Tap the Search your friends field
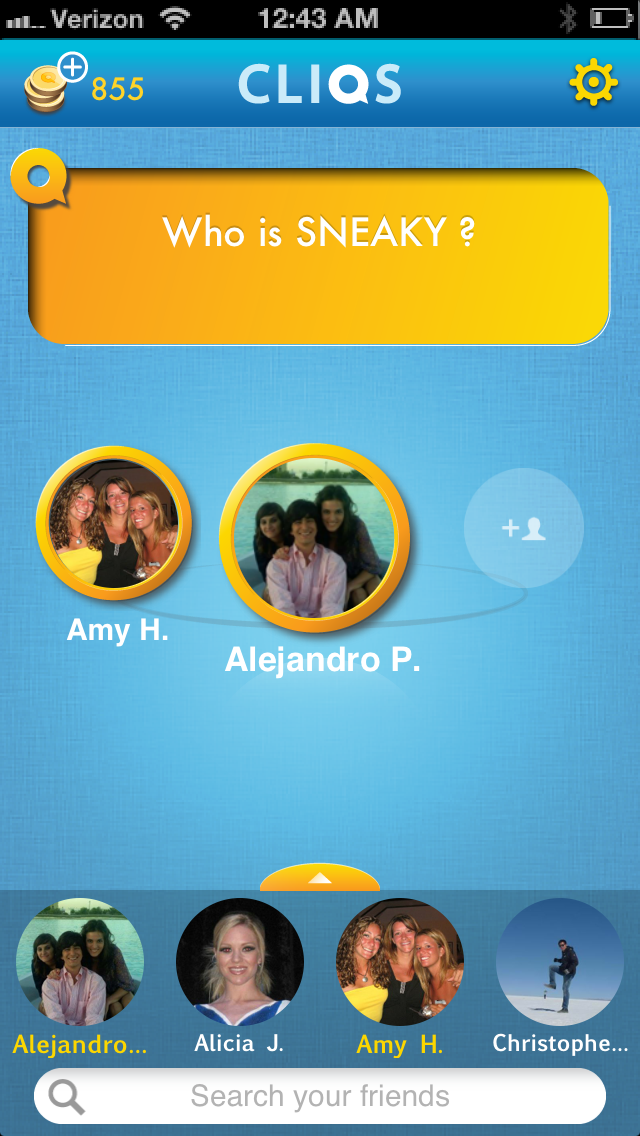This screenshot has height=1136, width=640. [320, 1096]
